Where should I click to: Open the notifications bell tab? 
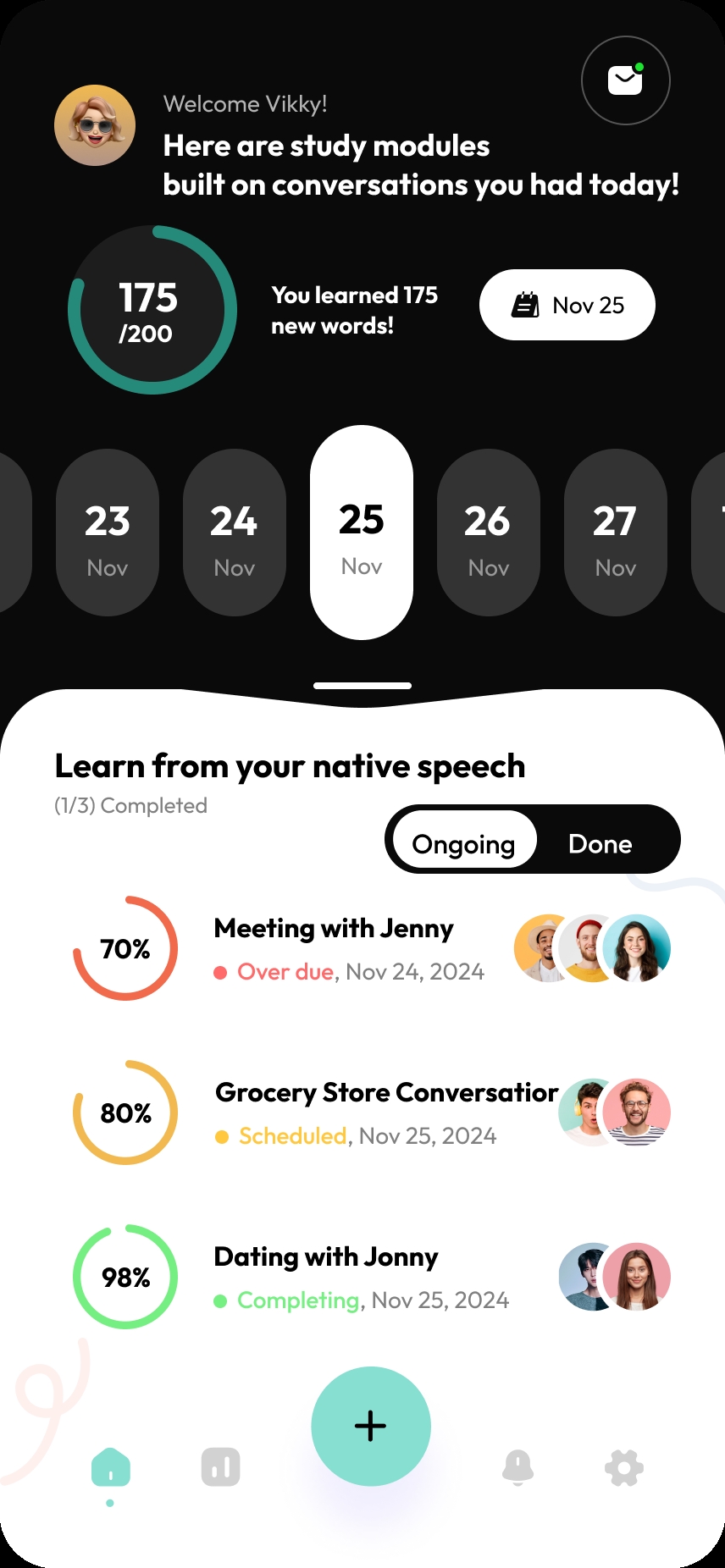pyautogui.click(x=517, y=1467)
